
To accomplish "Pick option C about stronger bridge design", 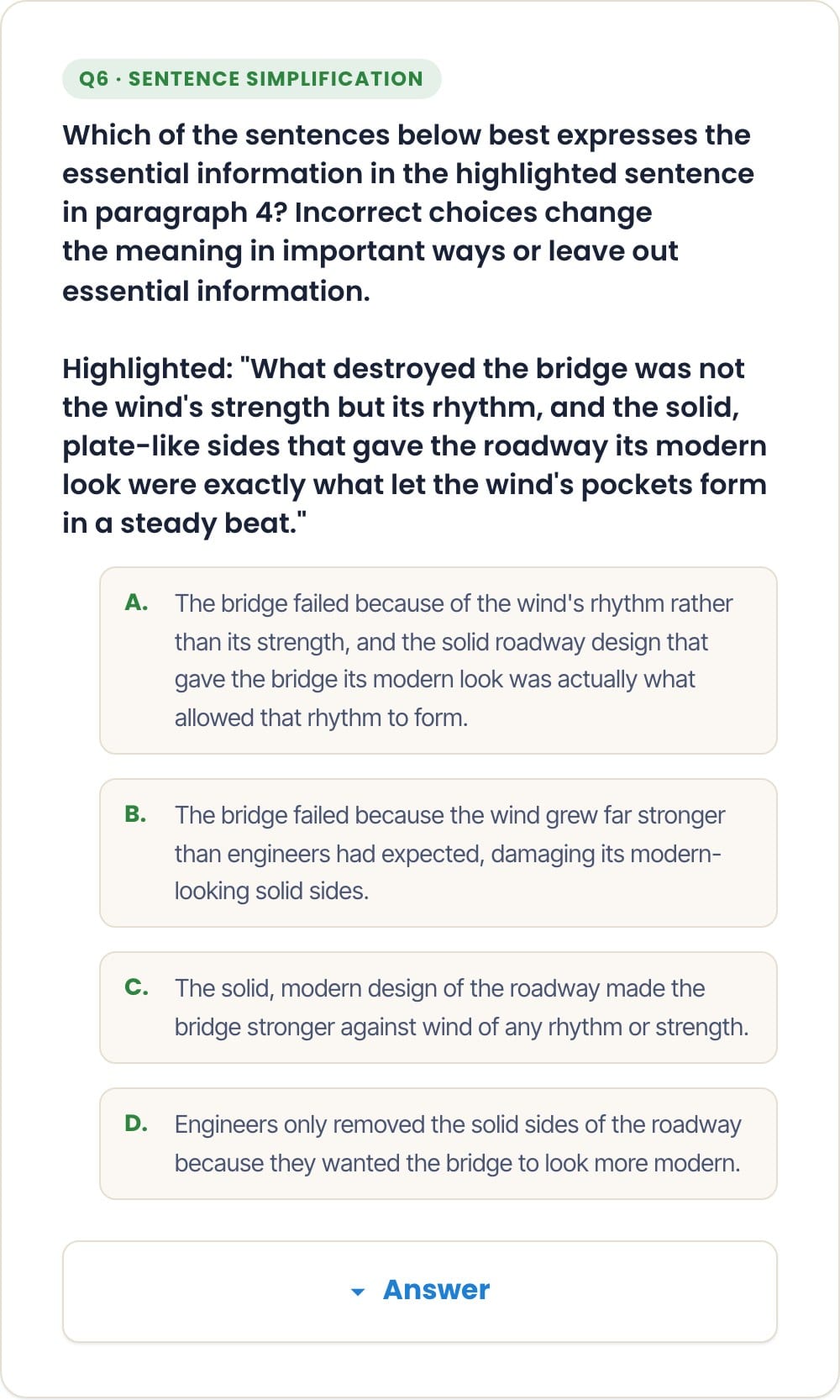I will pos(438,1008).
